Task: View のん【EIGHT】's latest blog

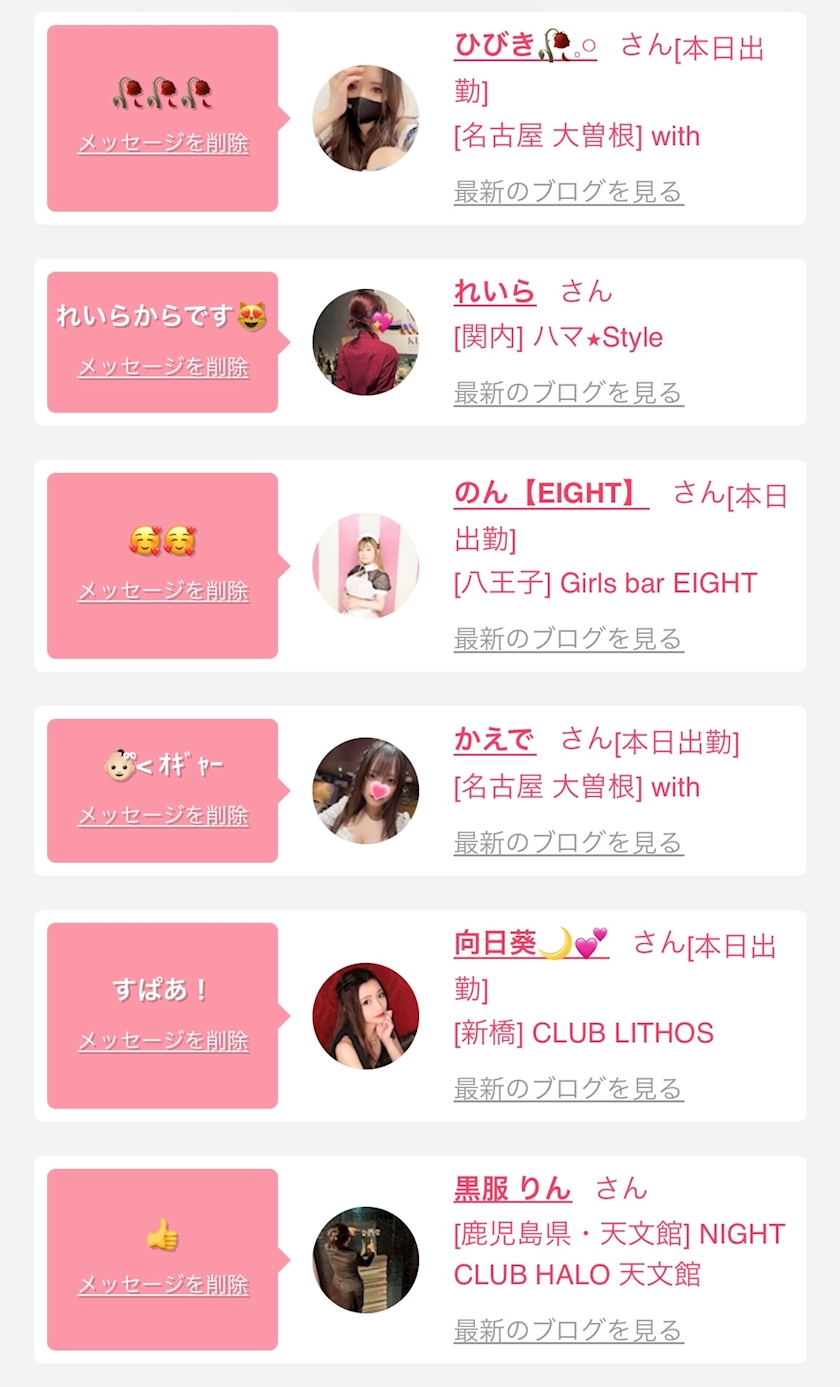Action: pos(568,638)
